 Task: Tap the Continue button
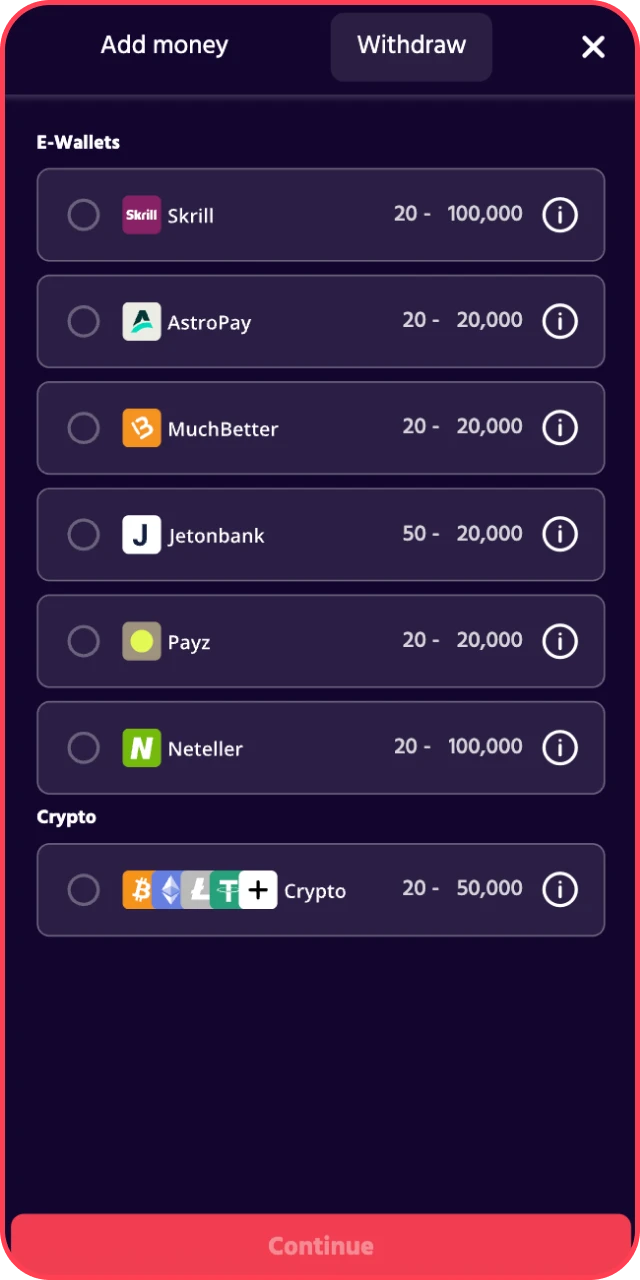(x=320, y=1245)
